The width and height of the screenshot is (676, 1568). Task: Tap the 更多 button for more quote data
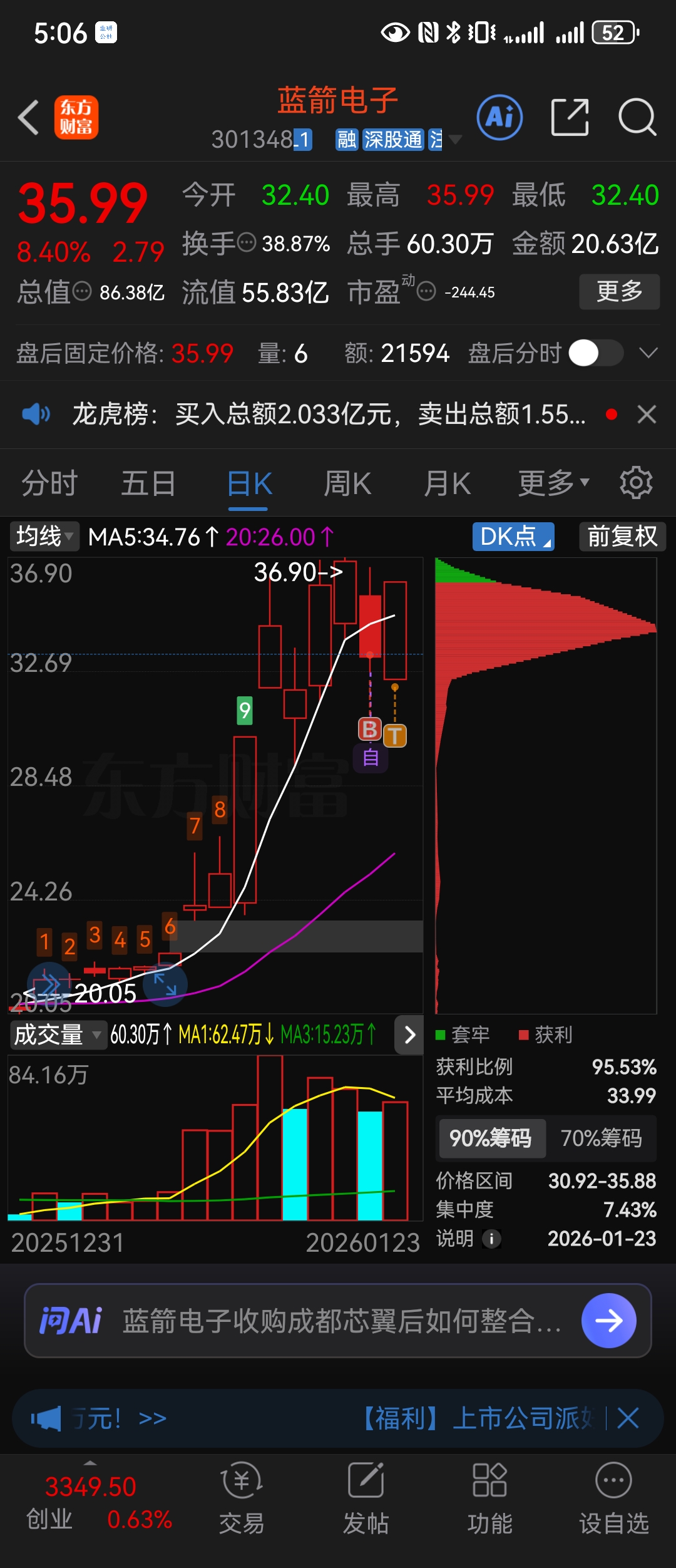tap(619, 291)
